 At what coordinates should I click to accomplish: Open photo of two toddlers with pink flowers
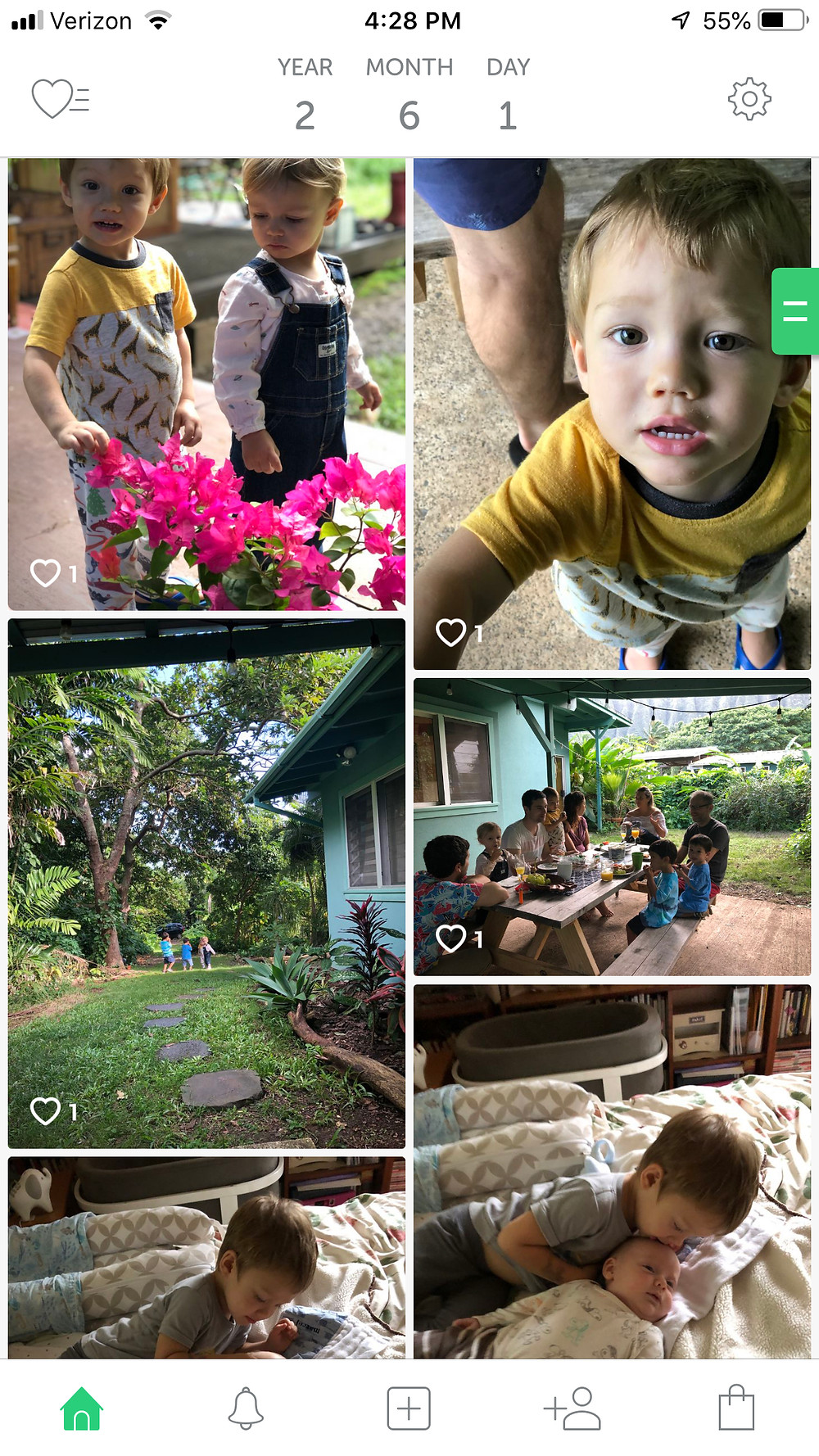[206, 384]
